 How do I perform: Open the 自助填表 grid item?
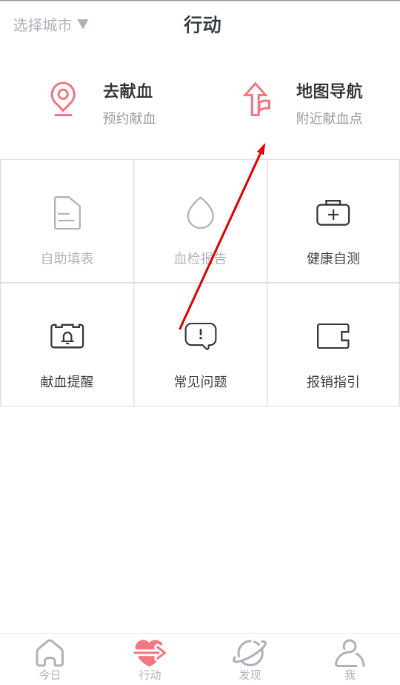67,221
